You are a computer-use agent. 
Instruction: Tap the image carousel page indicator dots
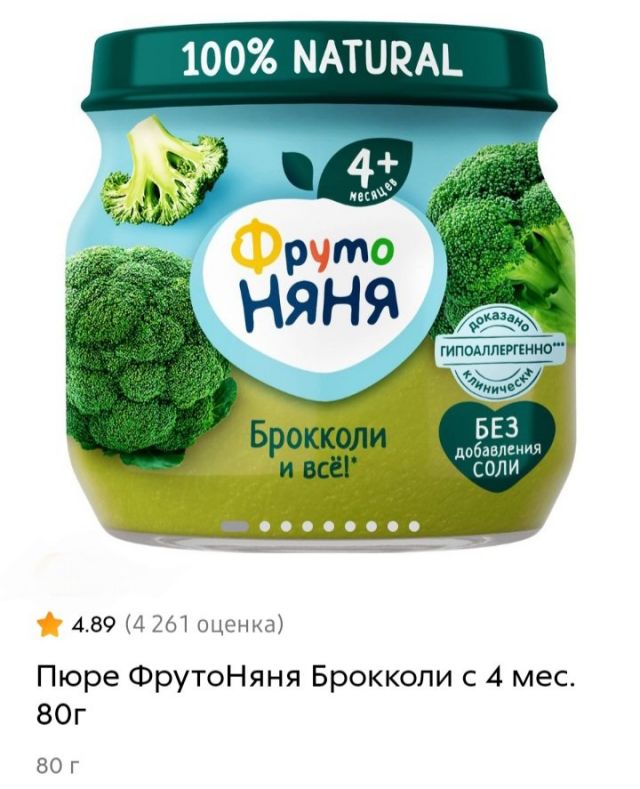point(320,525)
